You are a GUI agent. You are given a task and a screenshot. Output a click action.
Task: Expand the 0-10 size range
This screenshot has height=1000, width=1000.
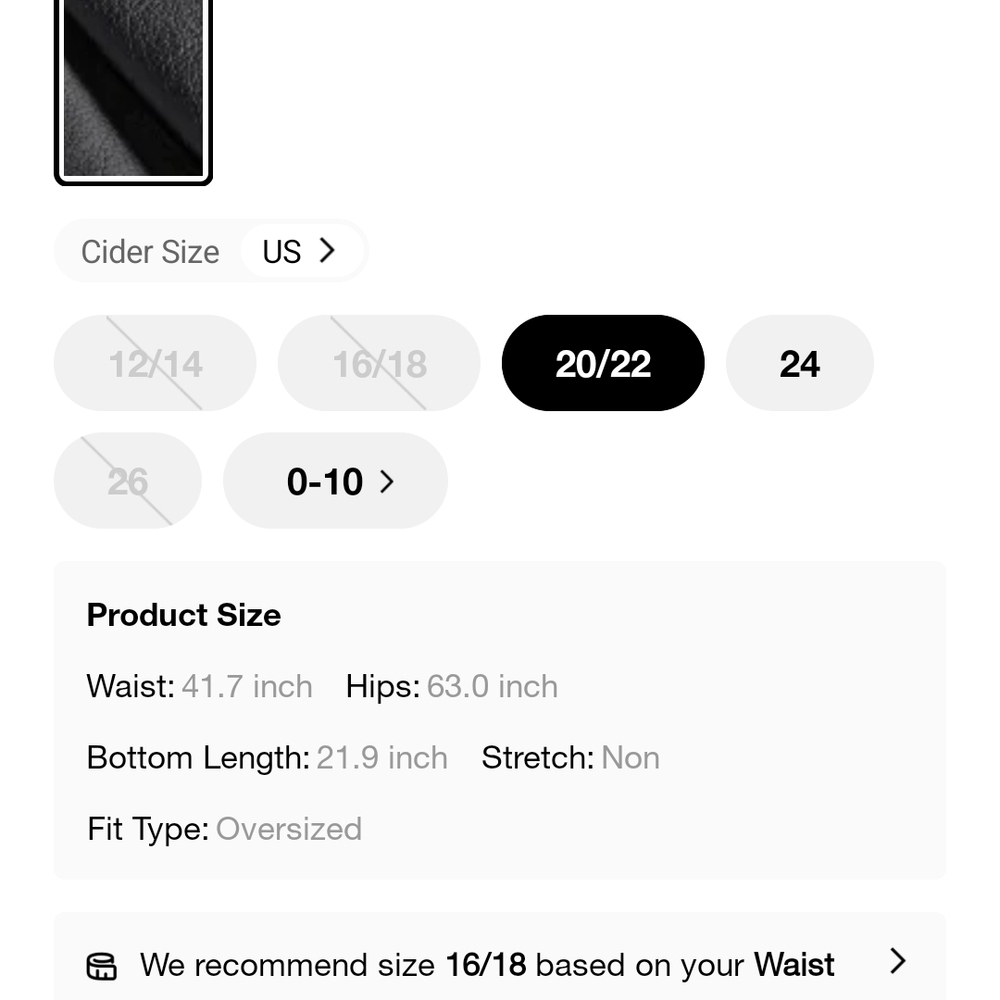pos(335,481)
